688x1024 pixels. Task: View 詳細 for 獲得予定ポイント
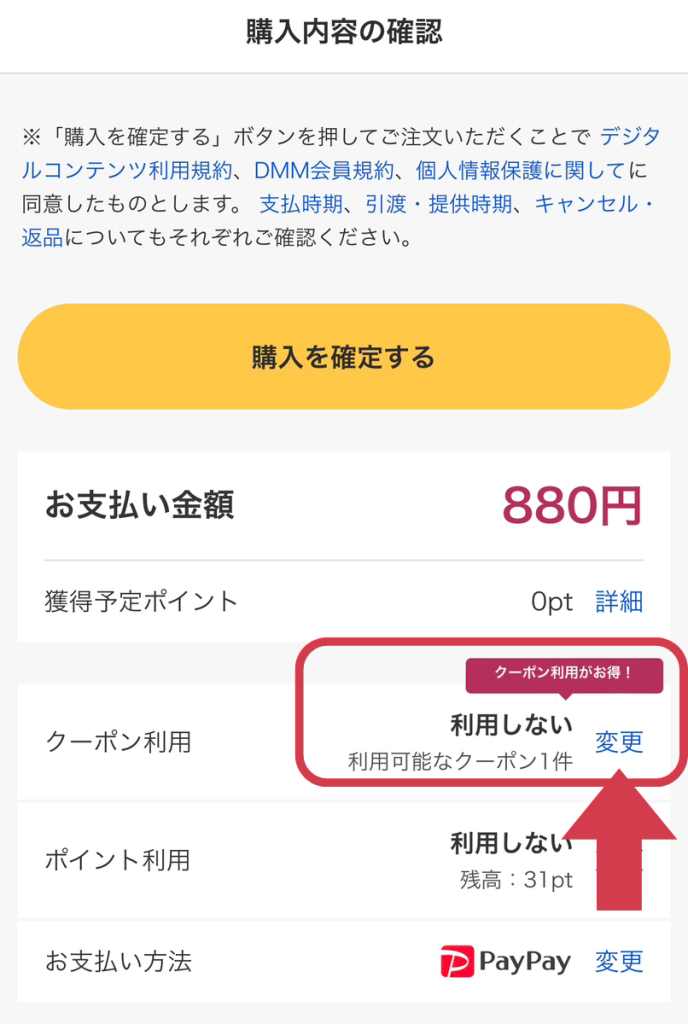(x=619, y=602)
